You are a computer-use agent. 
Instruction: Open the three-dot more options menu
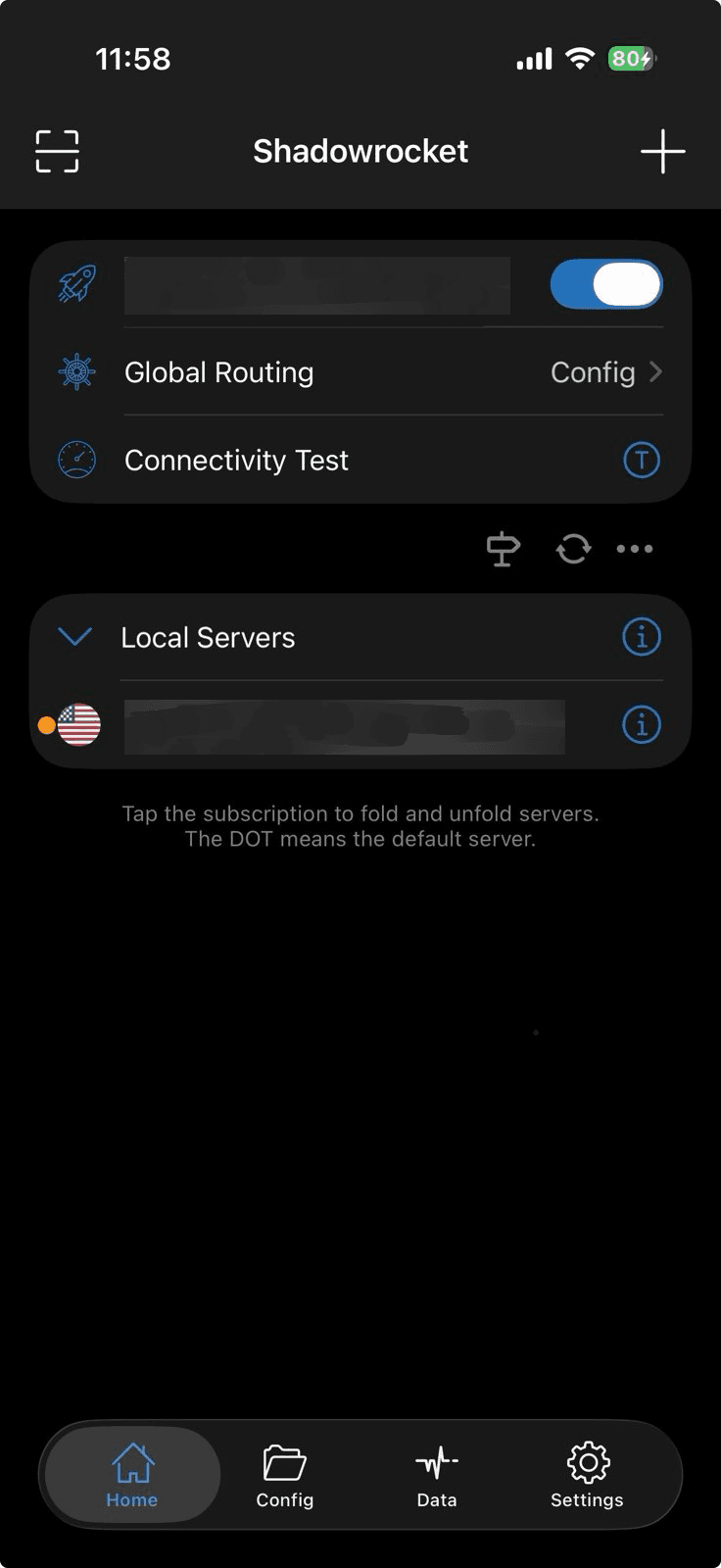635,549
